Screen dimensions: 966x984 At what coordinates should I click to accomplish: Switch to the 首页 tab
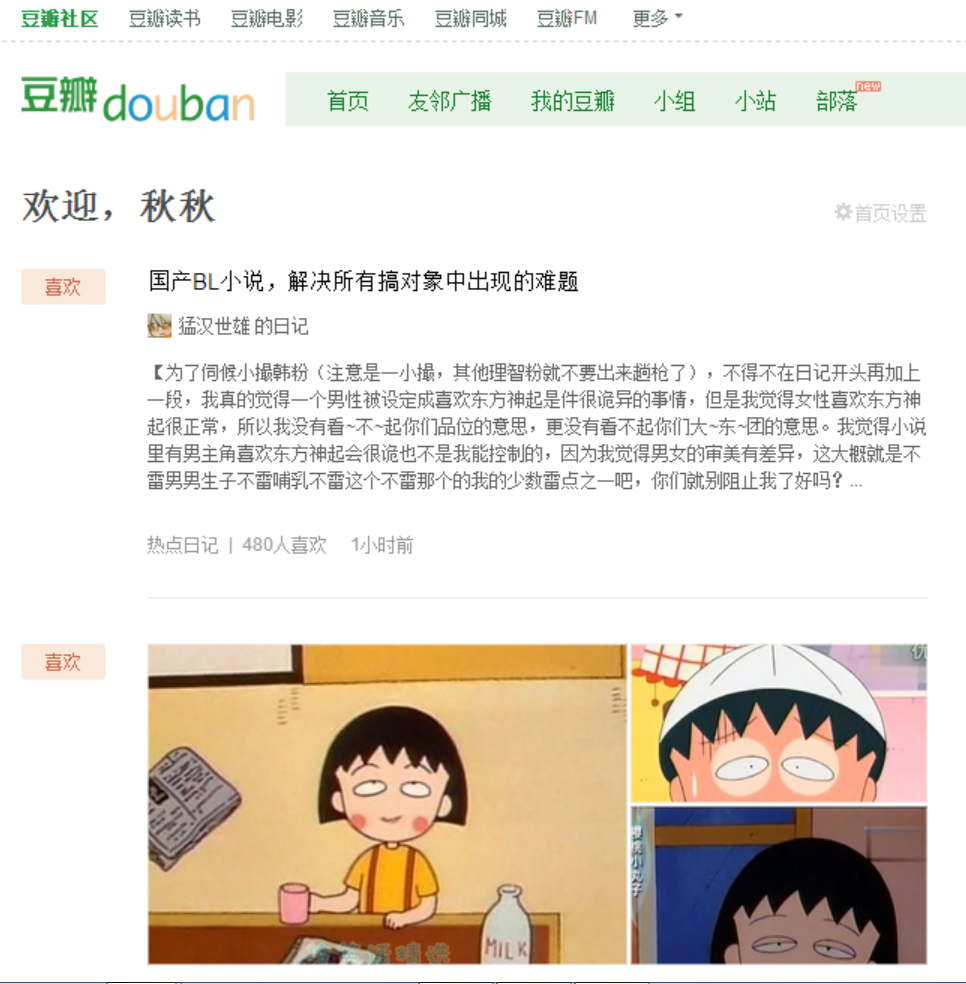coord(348,101)
